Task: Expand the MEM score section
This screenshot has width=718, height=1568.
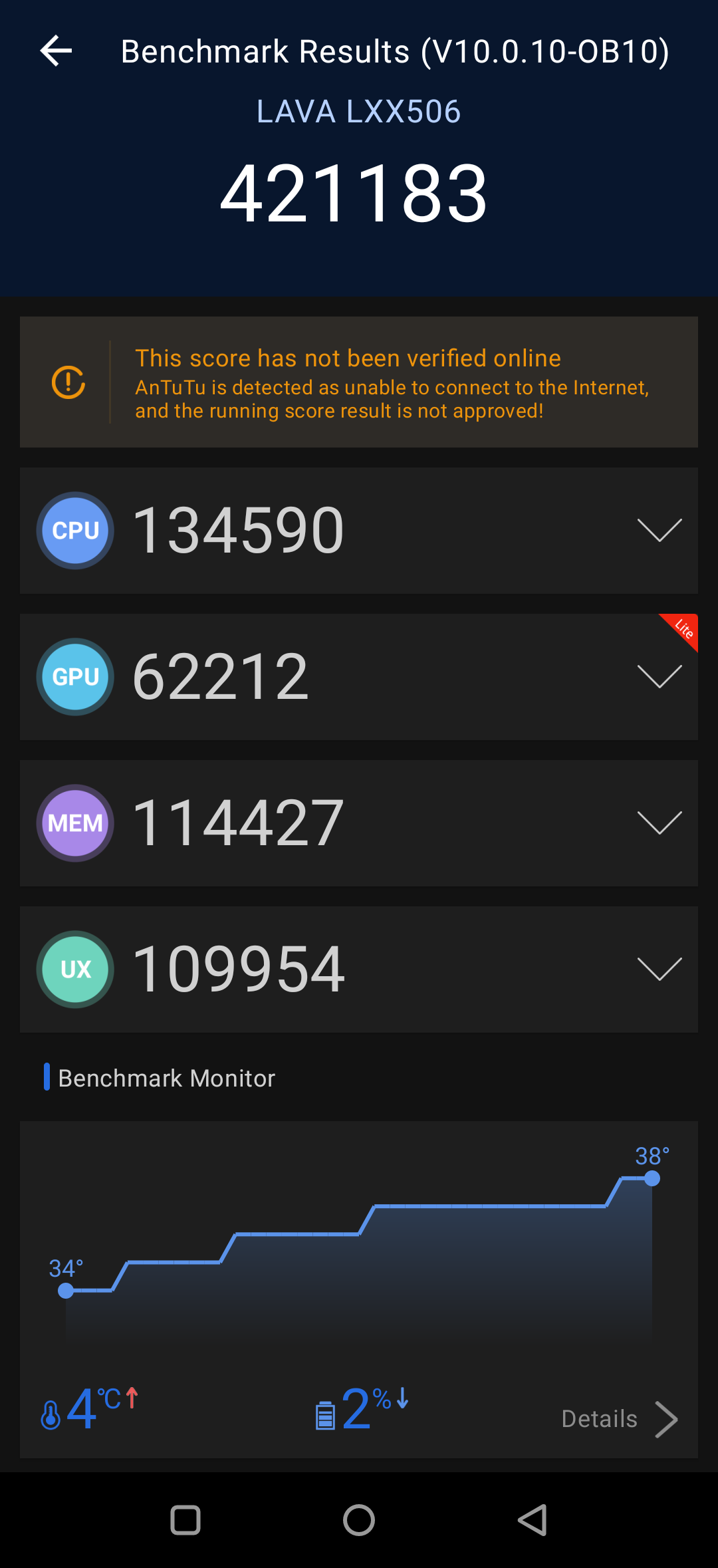Action: click(x=659, y=823)
